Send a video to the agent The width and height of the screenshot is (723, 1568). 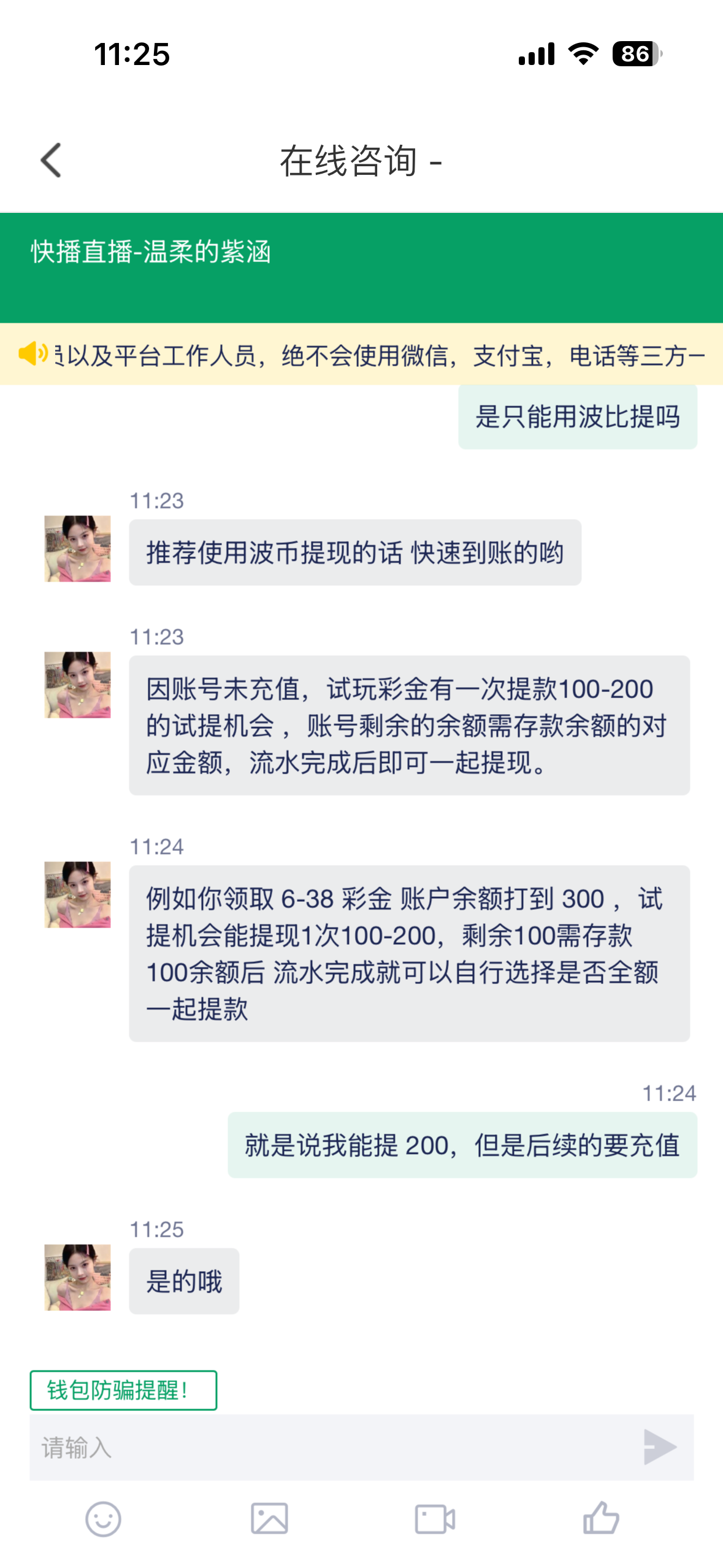(435, 1519)
